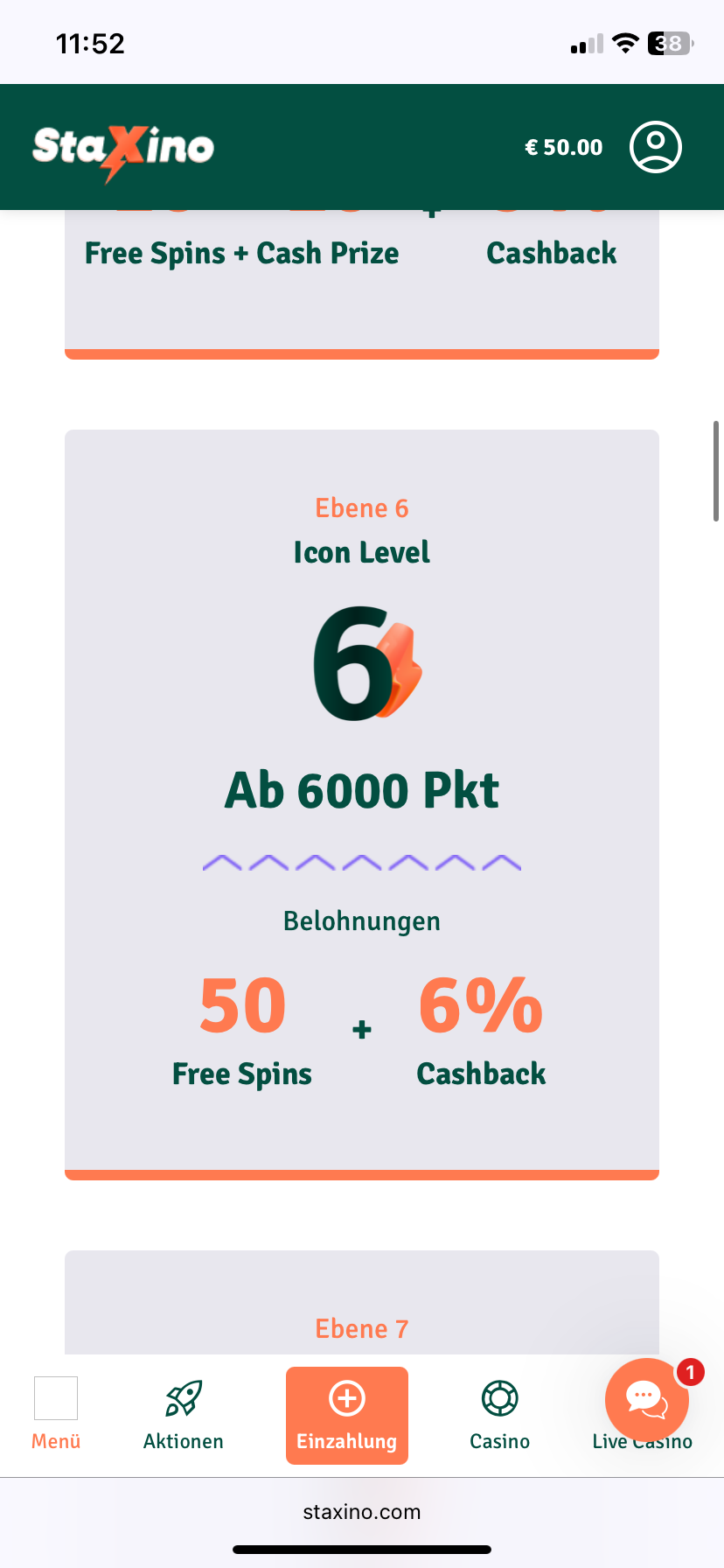The height and width of the screenshot is (1568, 724).
Task: Open the live chat support bubble
Action: 646,1399
